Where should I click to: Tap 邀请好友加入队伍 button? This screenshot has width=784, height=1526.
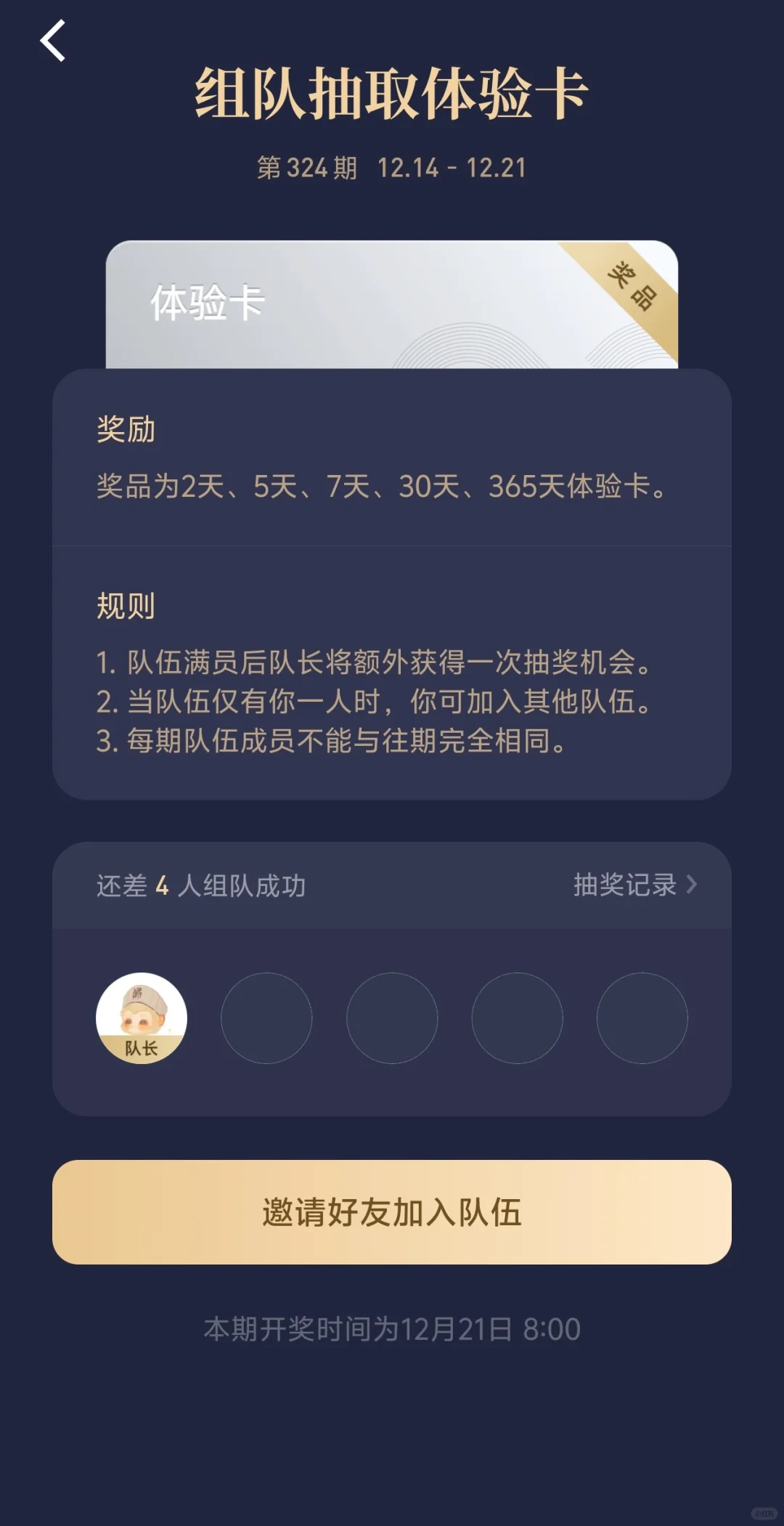pos(392,1212)
